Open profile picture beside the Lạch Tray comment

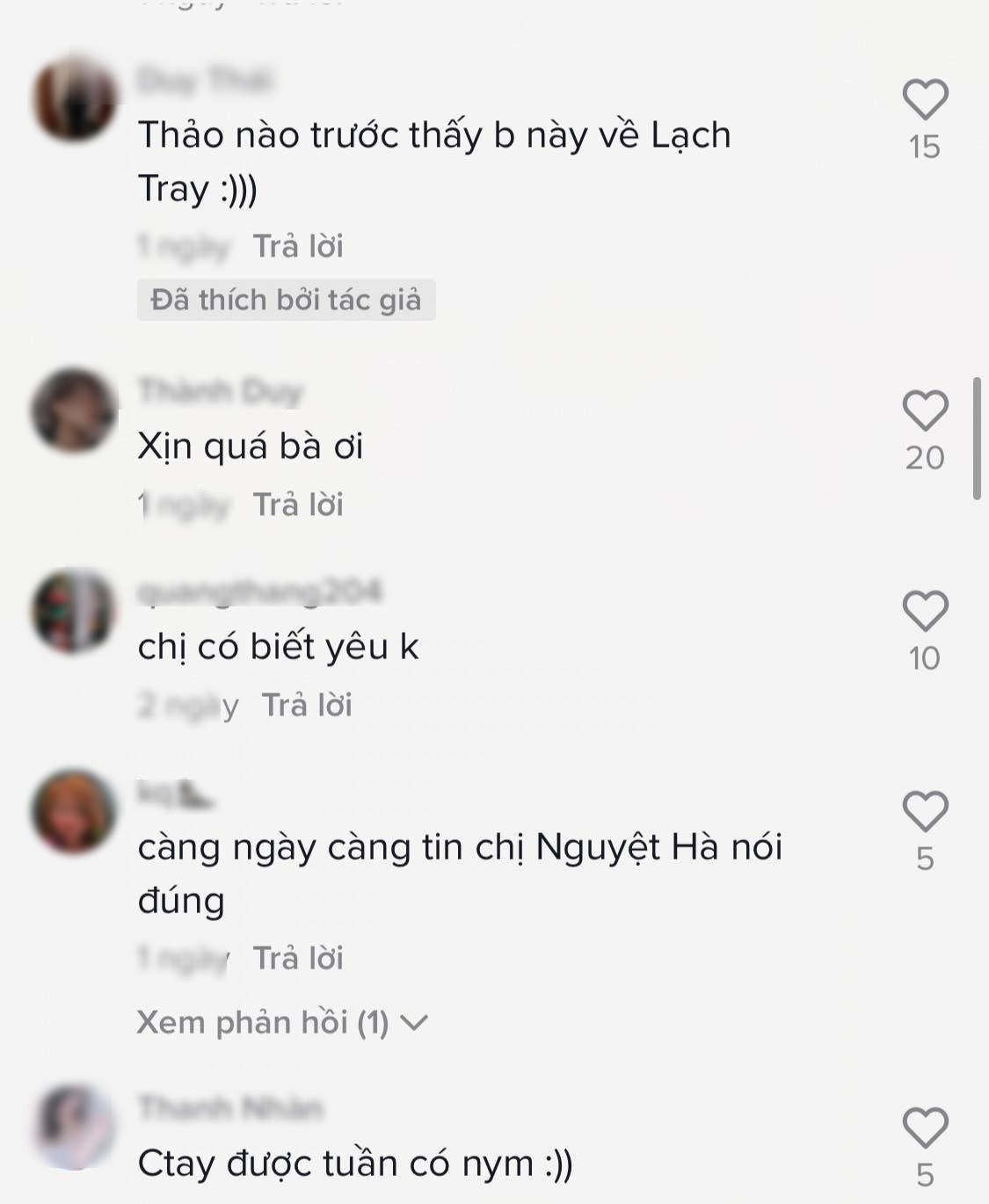75,99
